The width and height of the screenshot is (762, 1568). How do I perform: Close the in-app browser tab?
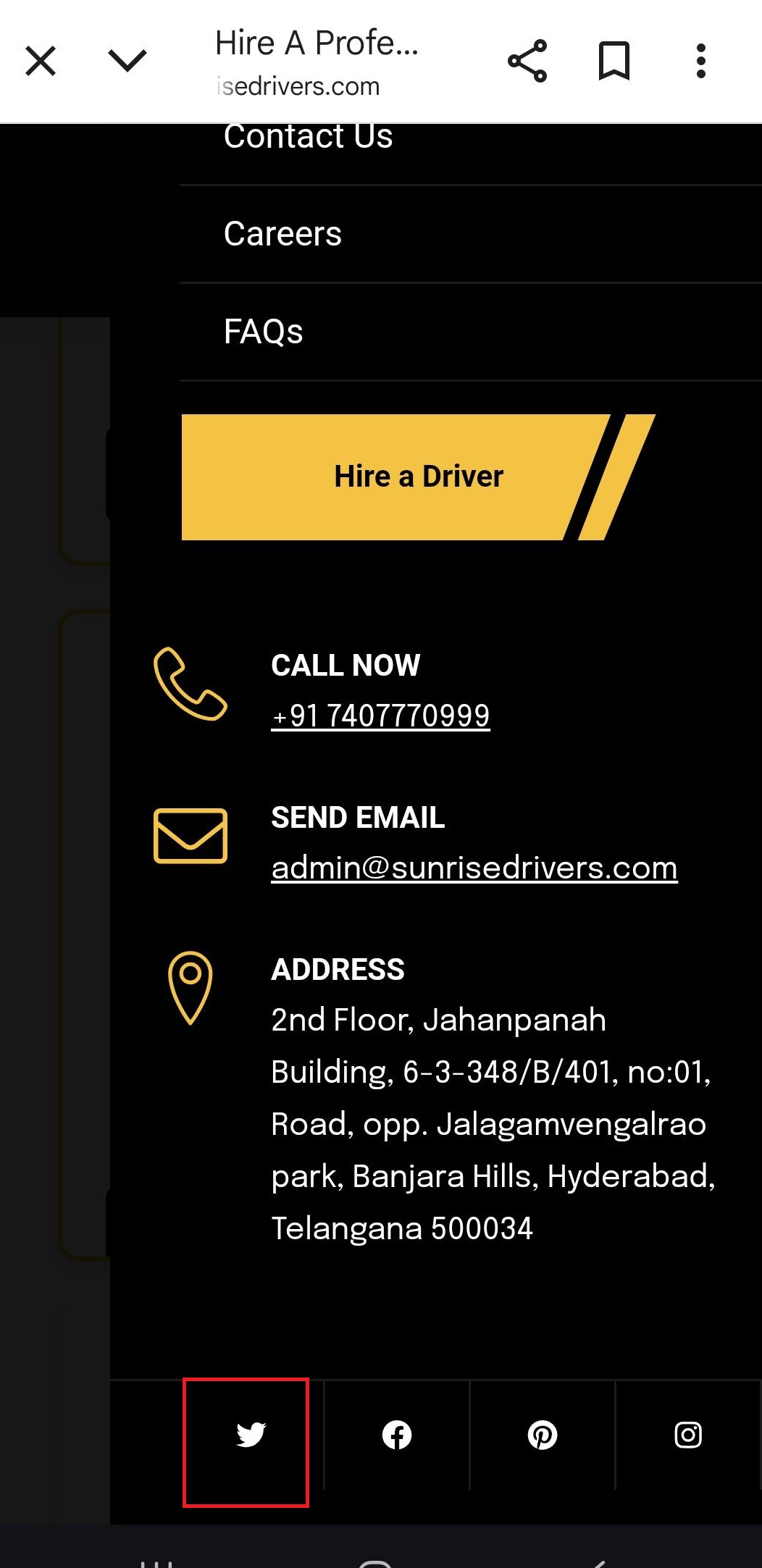click(41, 61)
